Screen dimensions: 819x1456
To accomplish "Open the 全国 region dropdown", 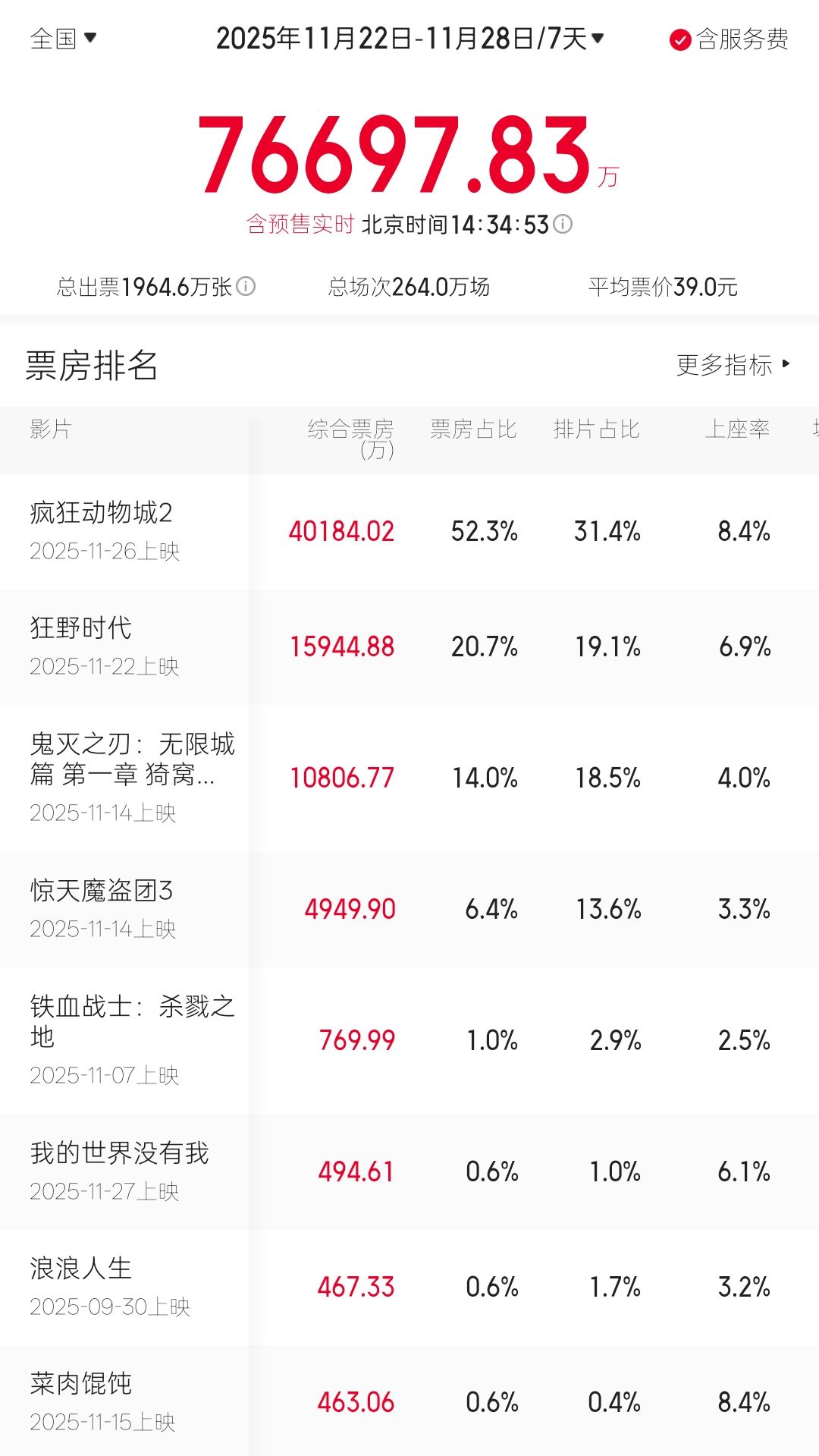I will pyautogui.click(x=64, y=38).
